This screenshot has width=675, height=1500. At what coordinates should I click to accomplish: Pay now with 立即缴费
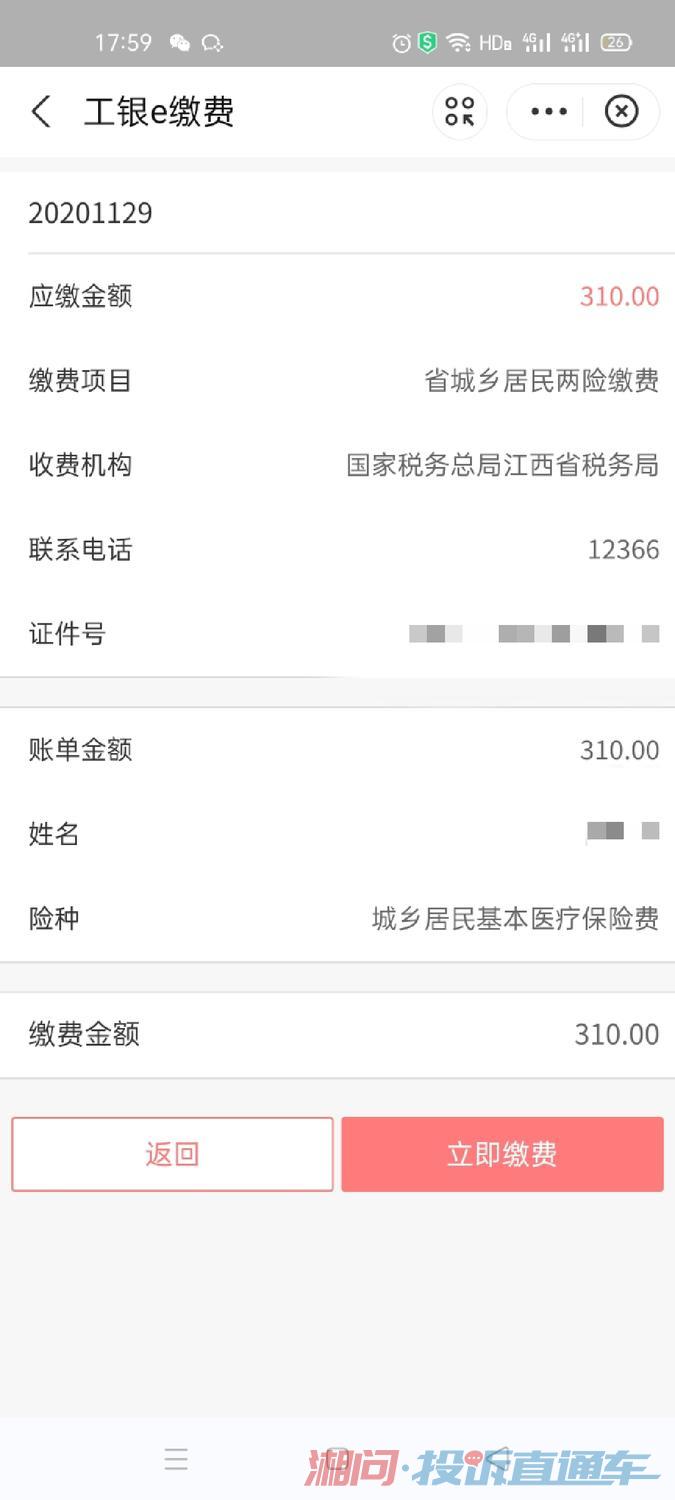(x=502, y=1154)
